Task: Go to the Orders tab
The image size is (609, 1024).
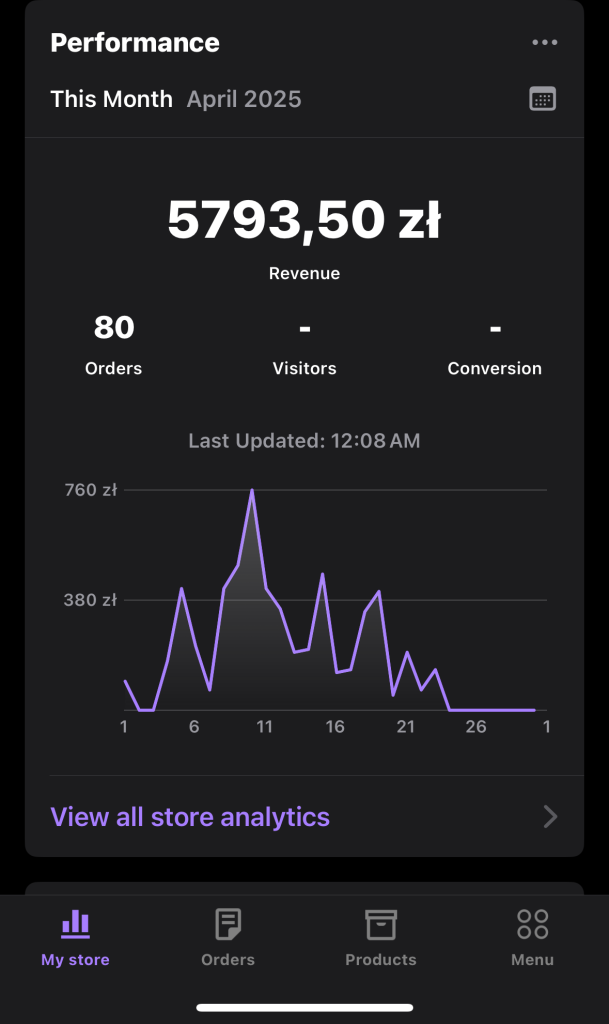Action: click(228, 938)
